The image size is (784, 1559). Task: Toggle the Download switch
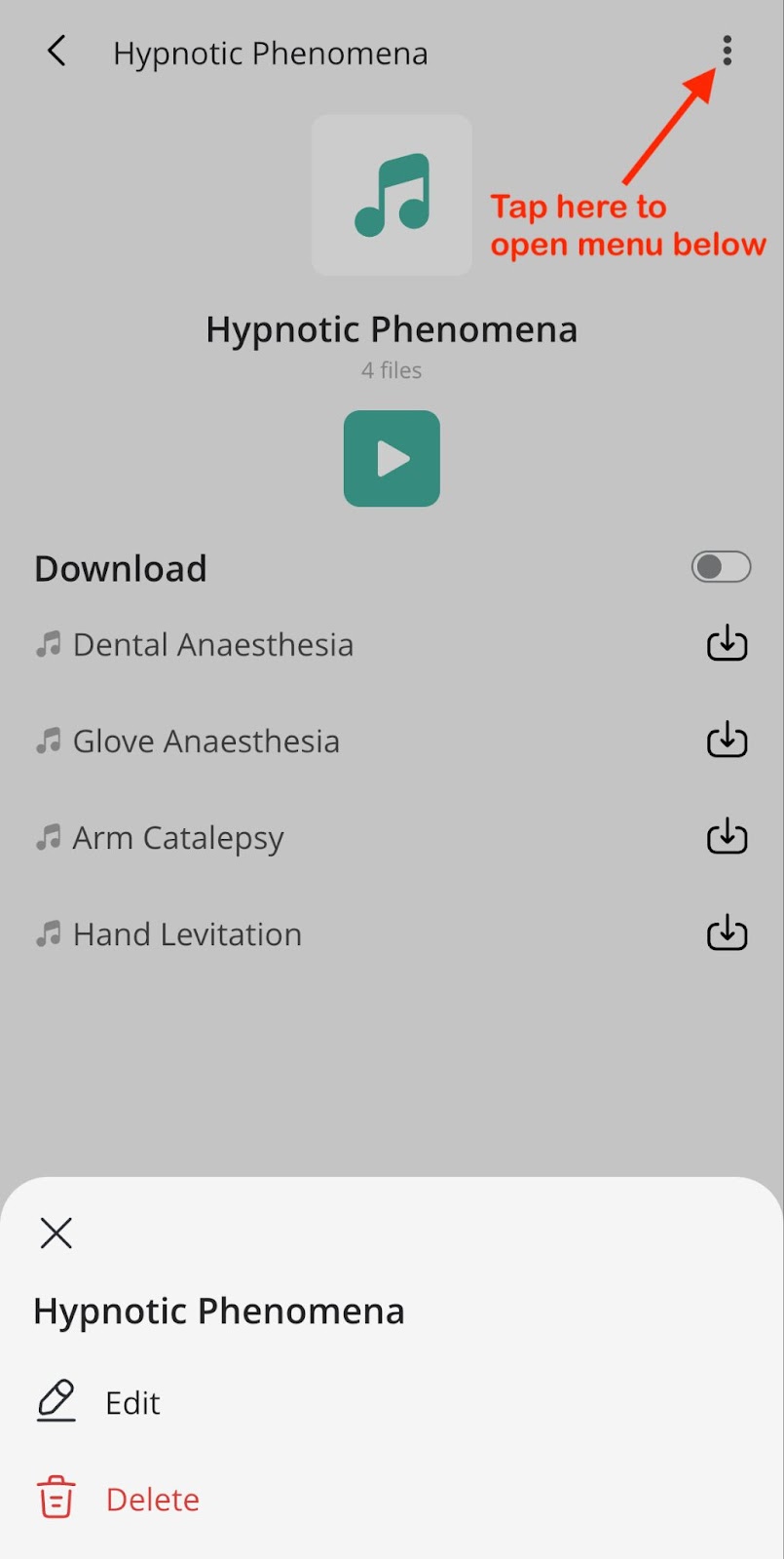(x=721, y=566)
